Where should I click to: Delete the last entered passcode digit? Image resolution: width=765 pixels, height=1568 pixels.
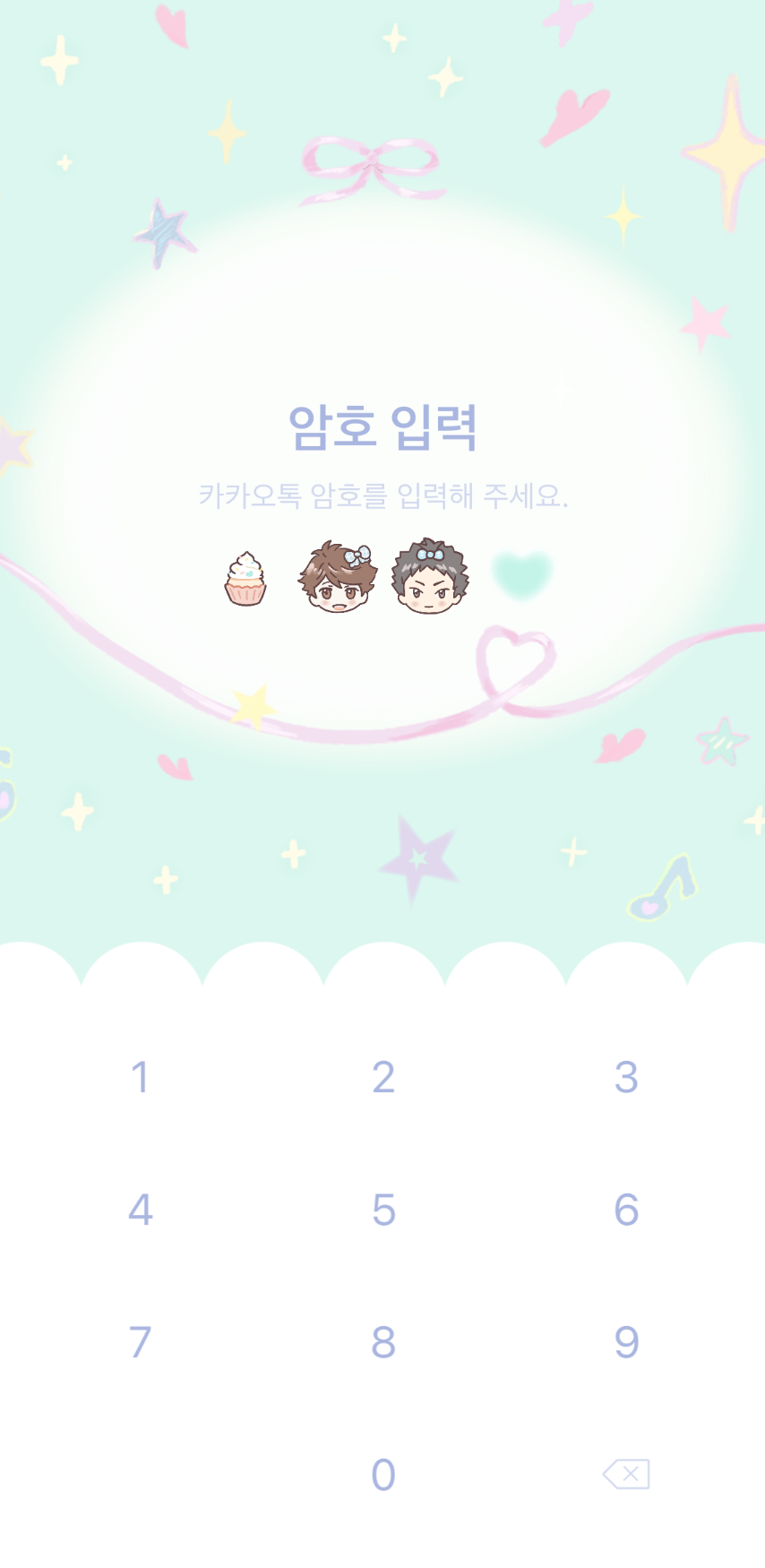(626, 1474)
